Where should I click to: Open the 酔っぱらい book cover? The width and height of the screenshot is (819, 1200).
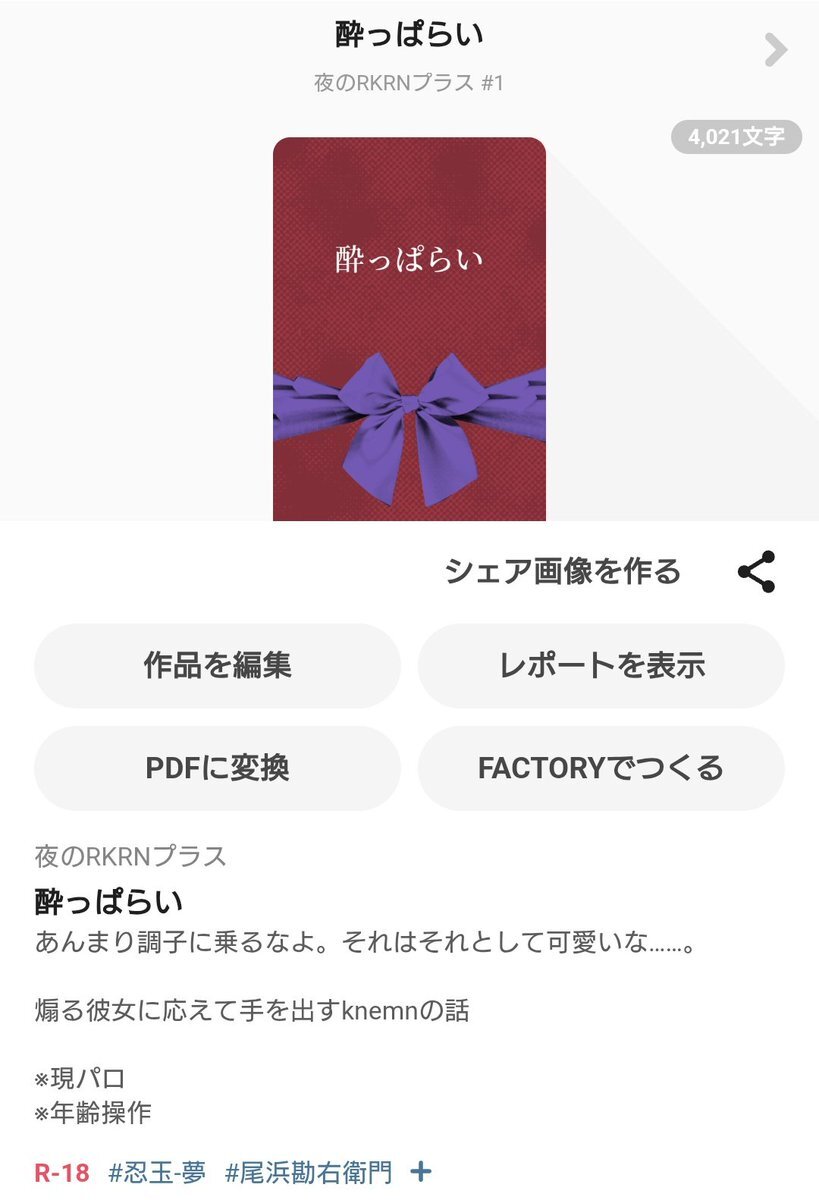[409, 328]
